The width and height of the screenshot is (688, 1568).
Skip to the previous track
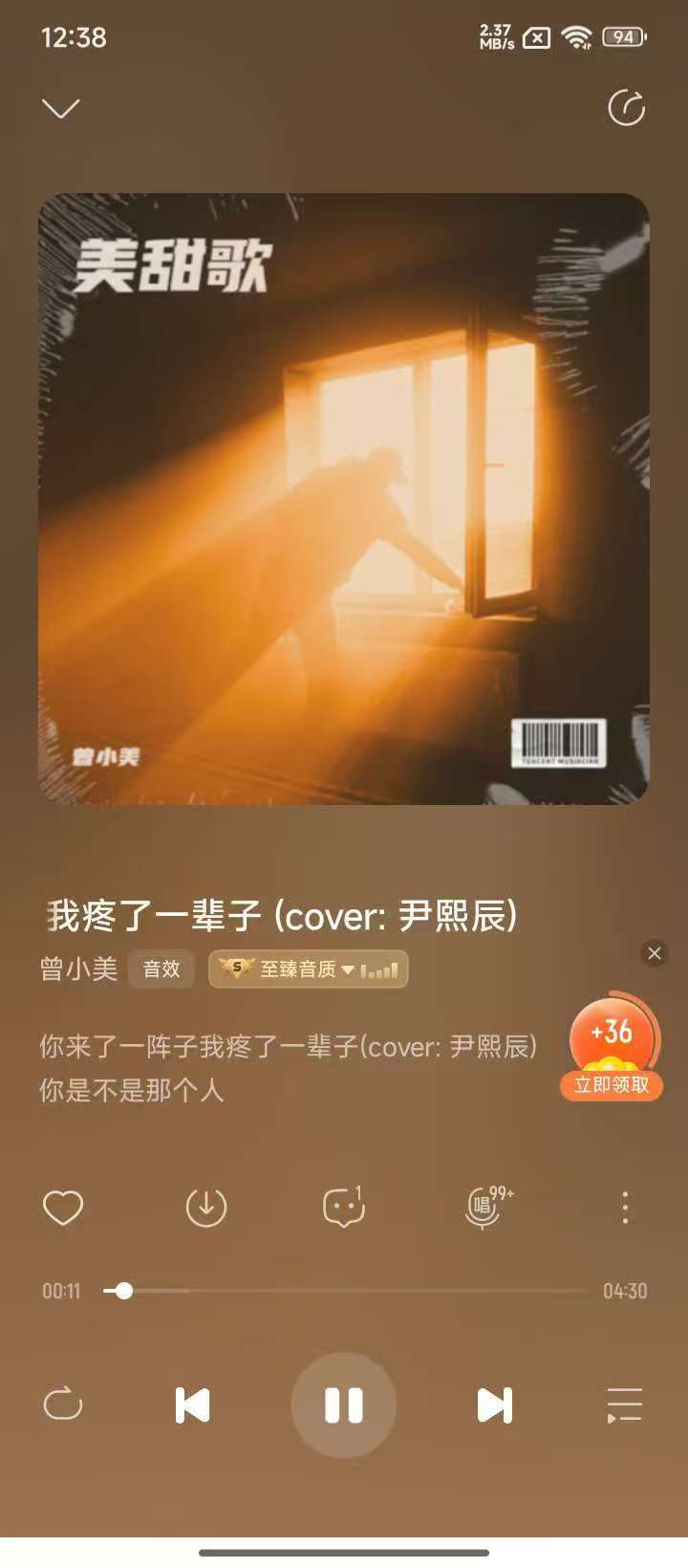pyautogui.click(x=192, y=1405)
